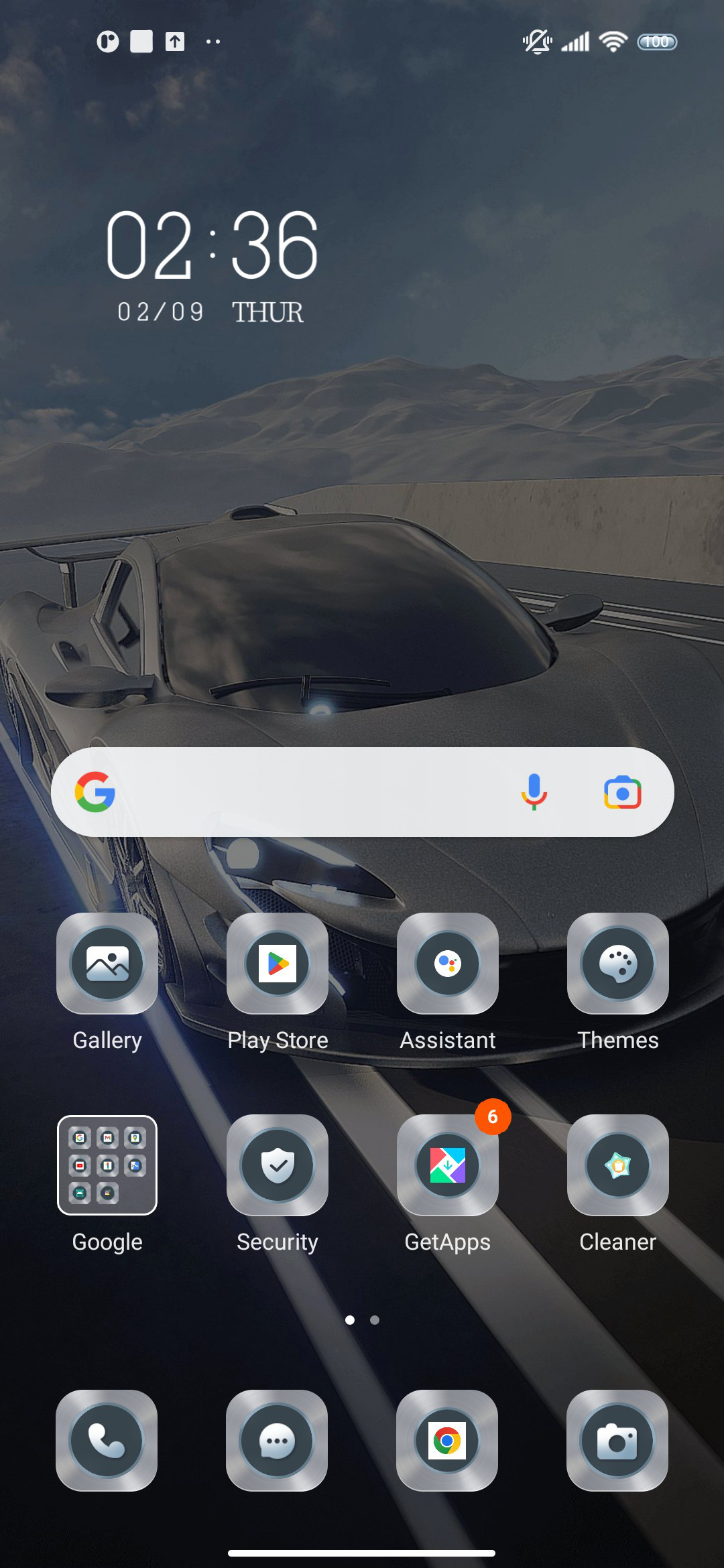Go to second home screen page dot
Image resolution: width=724 pixels, height=1568 pixels.
pyautogui.click(x=375, y=1320)
